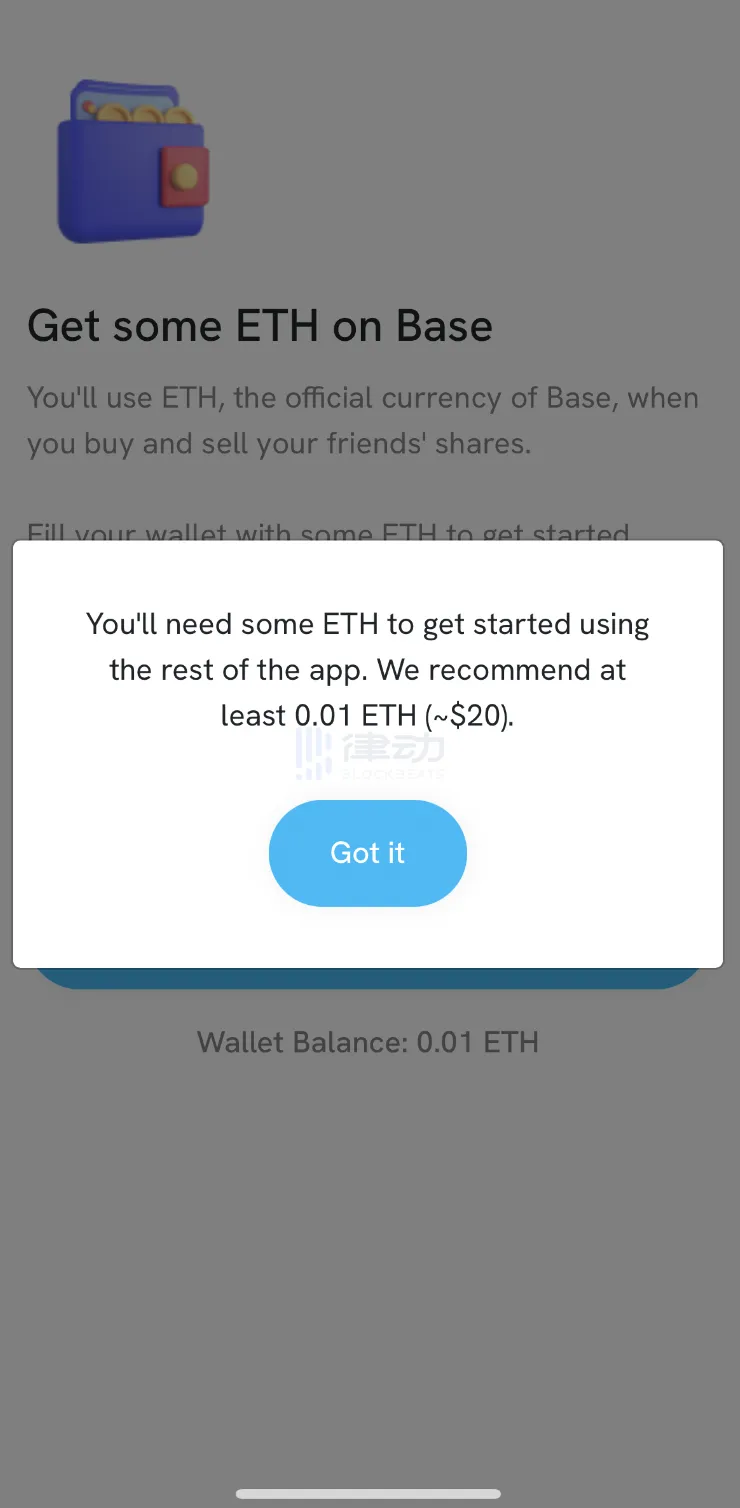740x1508 pixels.
Task: Click the 0.01 ETH (~$20) amount text
Action: tap(402, 715)
